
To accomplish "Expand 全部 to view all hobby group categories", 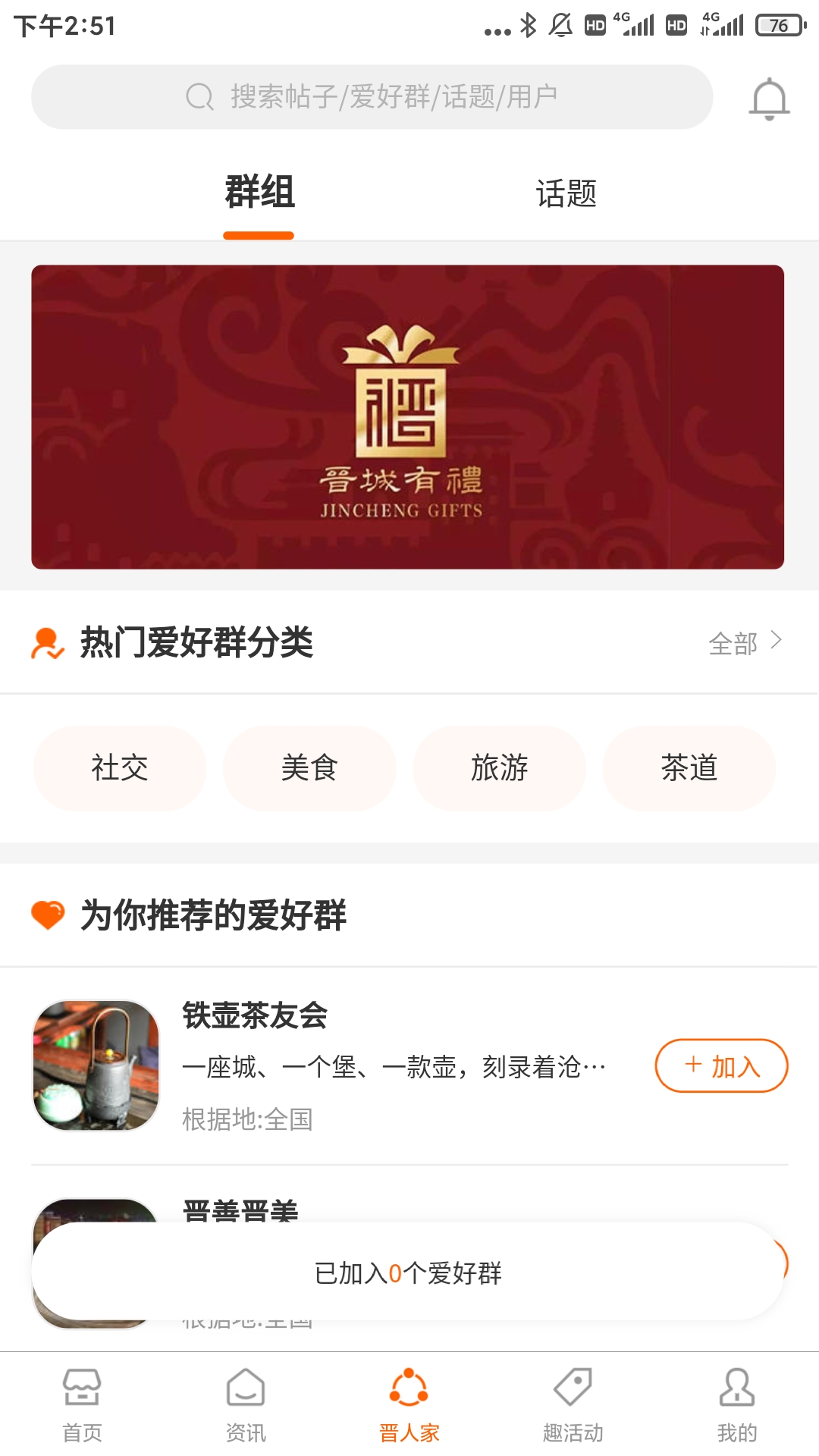I will (x=733, y=642).
